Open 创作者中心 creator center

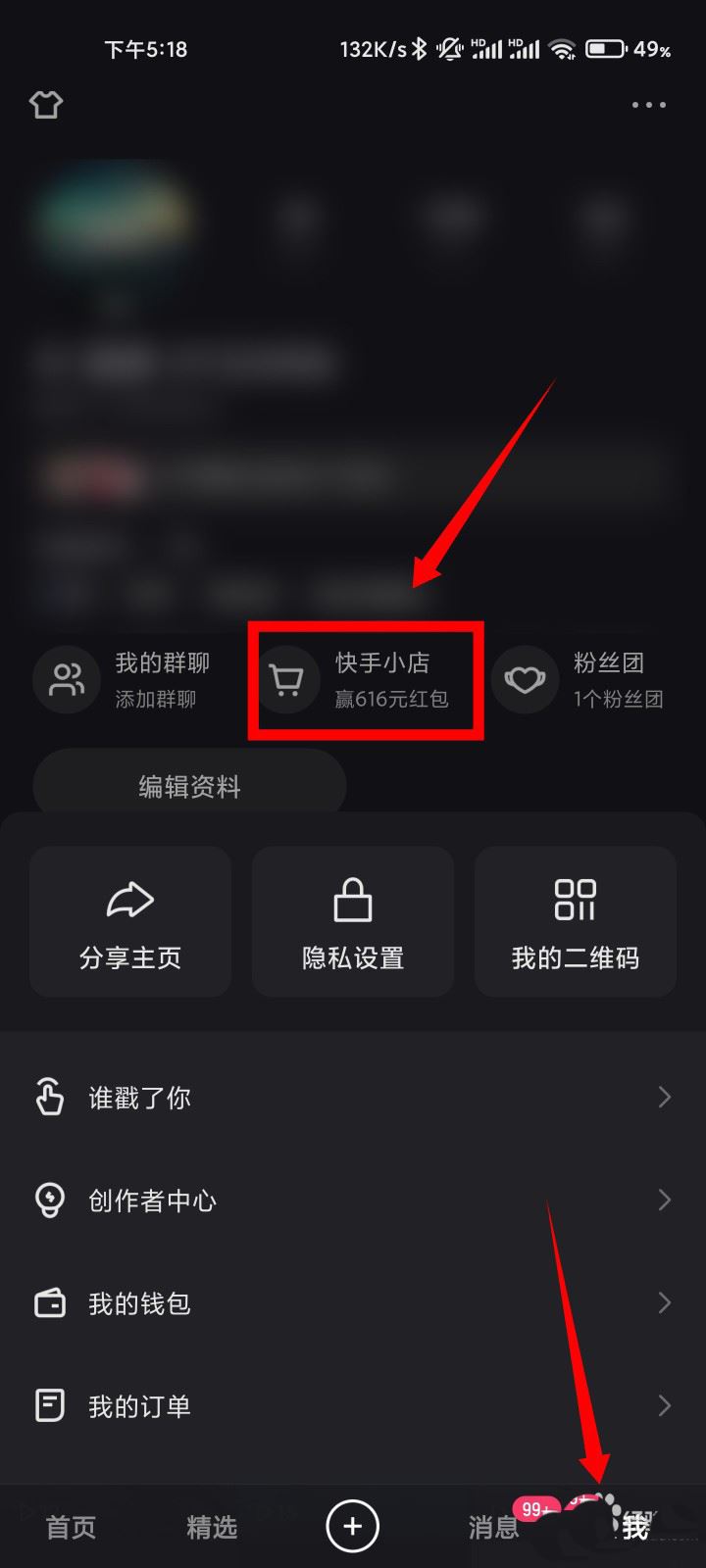click(353, 1200)
